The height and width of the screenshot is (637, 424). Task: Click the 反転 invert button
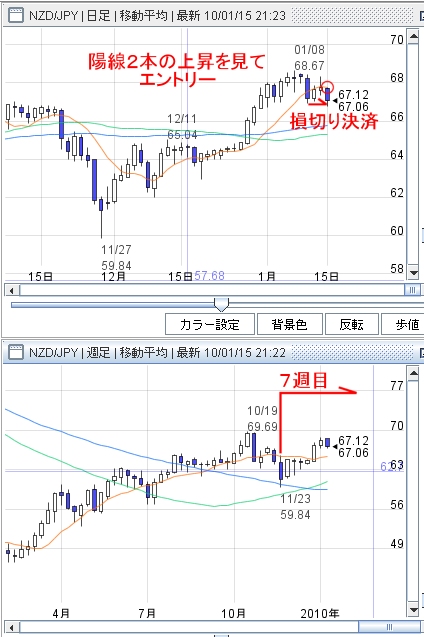click(x=352, y=324)
